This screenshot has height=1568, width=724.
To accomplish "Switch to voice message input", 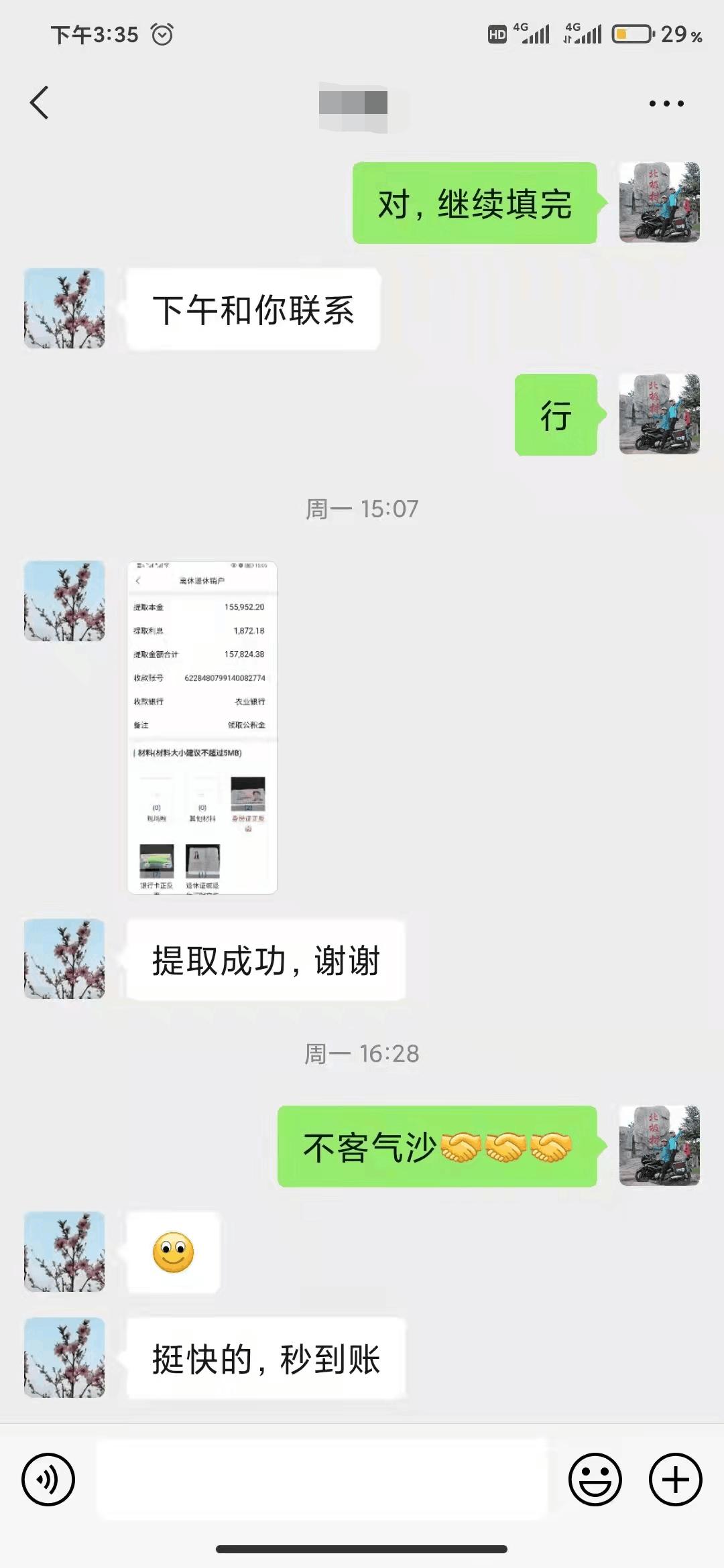I will pyautogui.click(x=48, y=1480).
